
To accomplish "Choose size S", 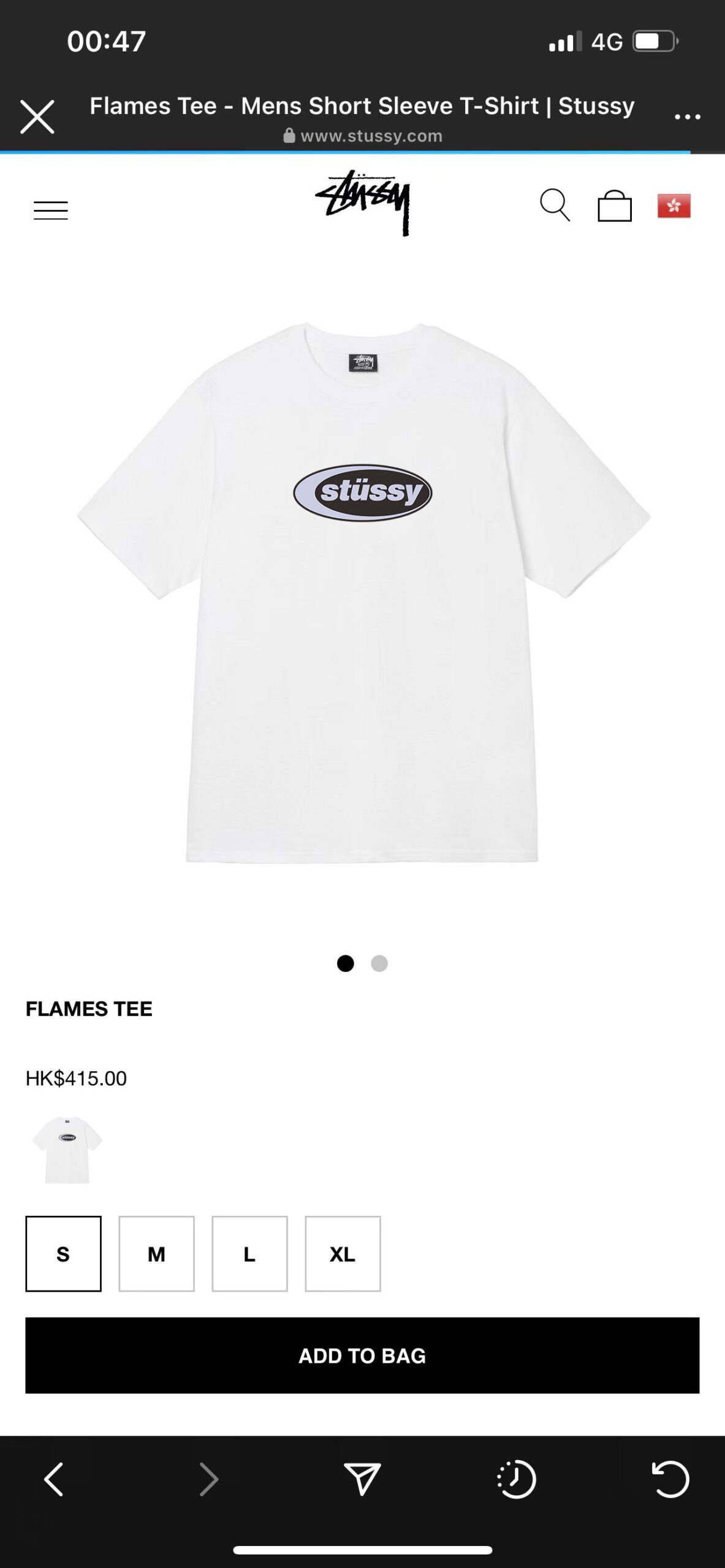I will tap(63, 1254).
